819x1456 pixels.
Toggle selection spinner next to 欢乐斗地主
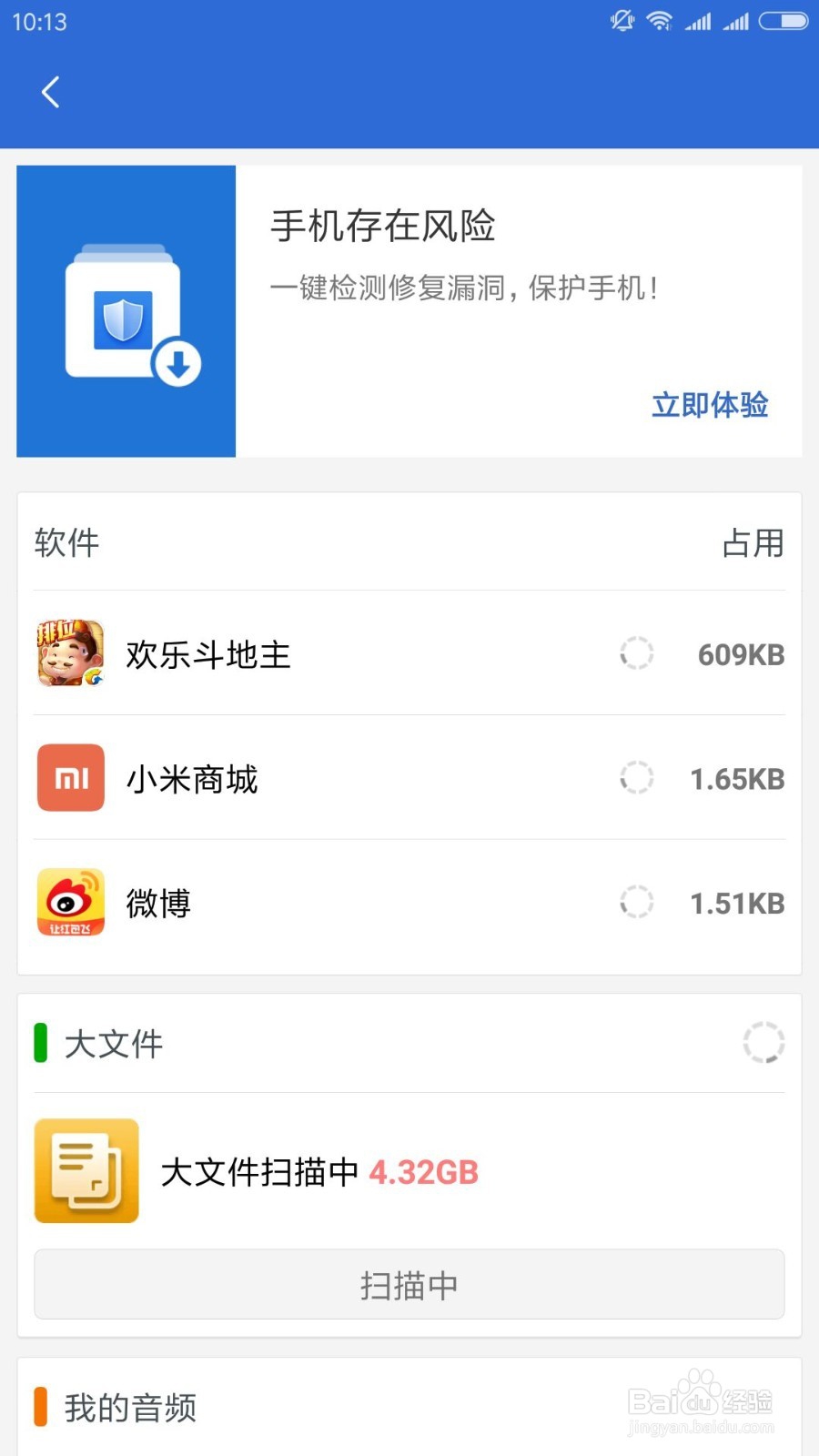pyautogui.click(x=635, y=653)
